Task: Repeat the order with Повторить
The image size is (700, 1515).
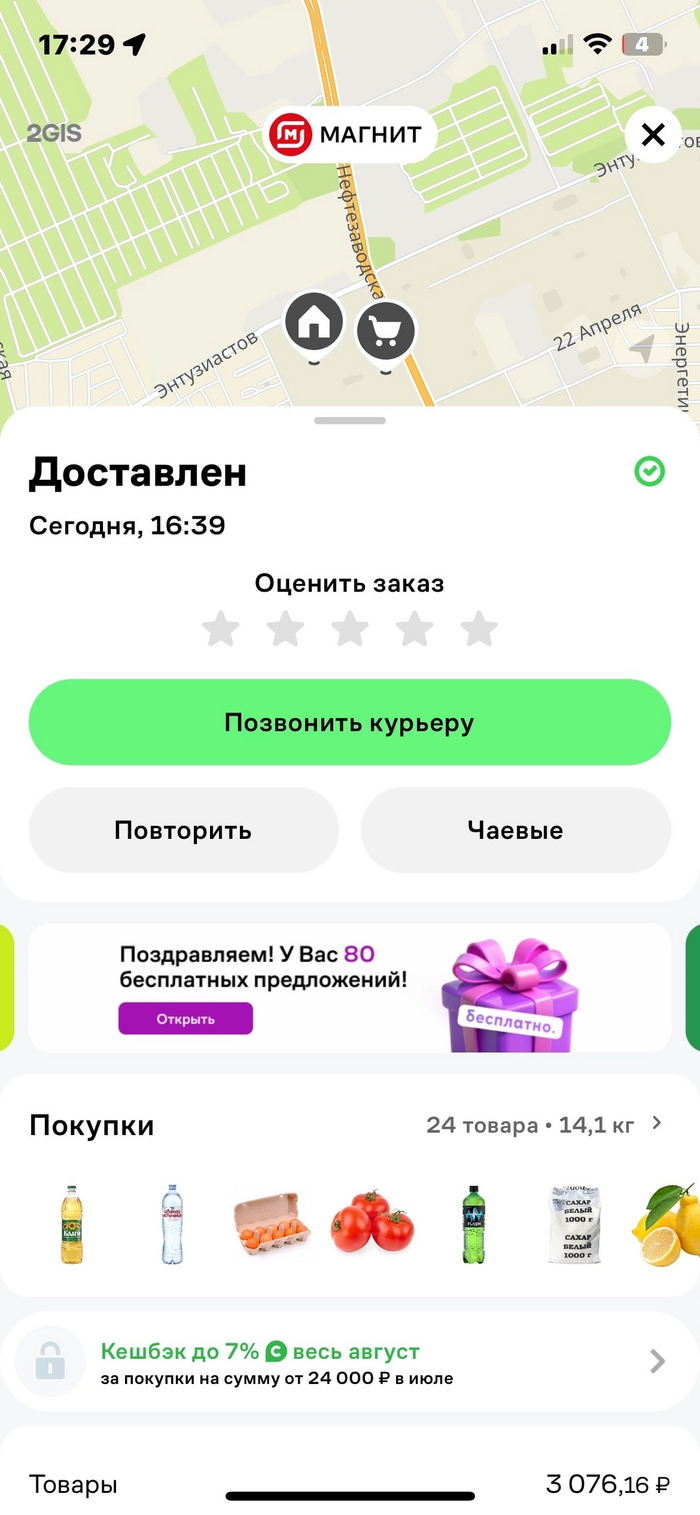Action: (x=183, y=830)
